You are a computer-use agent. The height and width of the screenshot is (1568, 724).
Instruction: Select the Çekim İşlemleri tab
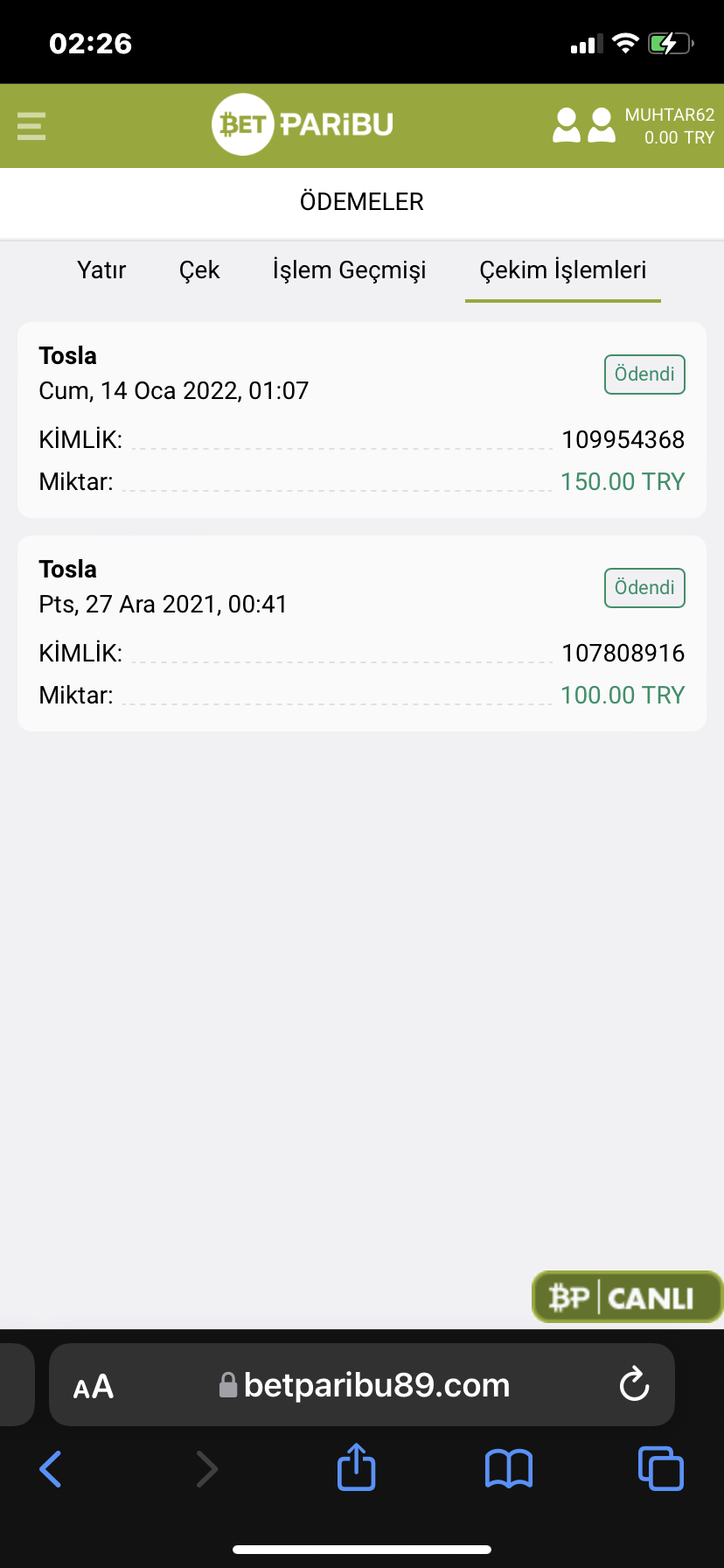[x=562, y=270]
